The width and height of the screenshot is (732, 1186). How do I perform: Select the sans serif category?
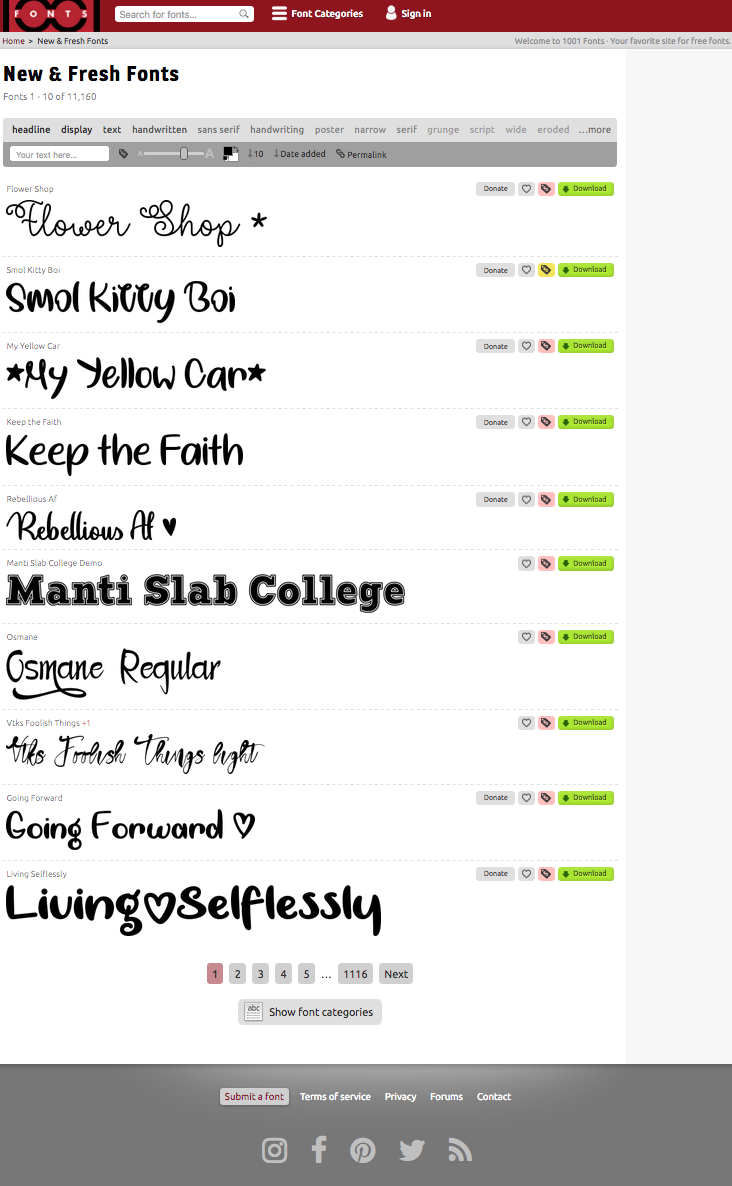[x=218, y=130]
